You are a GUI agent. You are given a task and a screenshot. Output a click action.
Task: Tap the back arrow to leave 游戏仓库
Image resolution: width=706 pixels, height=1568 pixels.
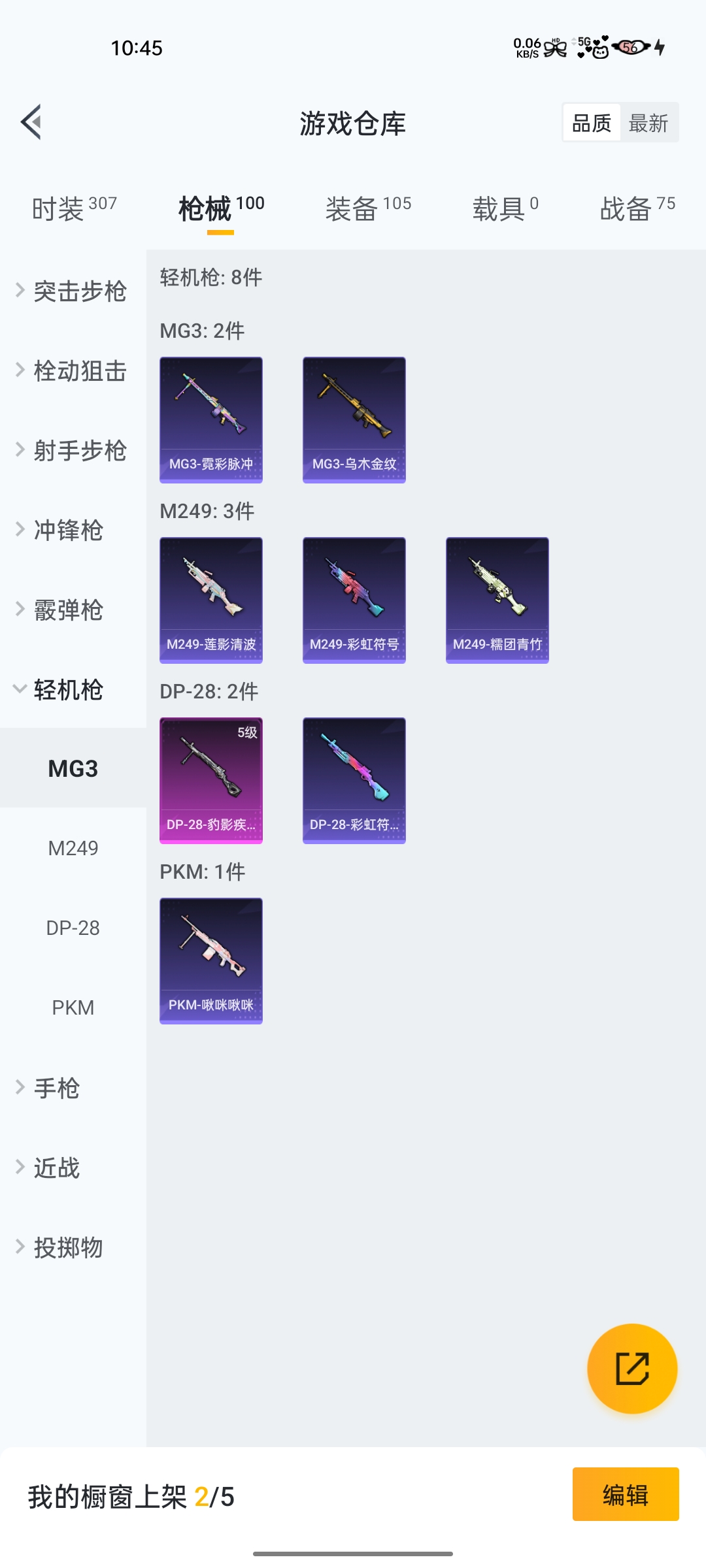pyautogui.click(x=31, y=123)
